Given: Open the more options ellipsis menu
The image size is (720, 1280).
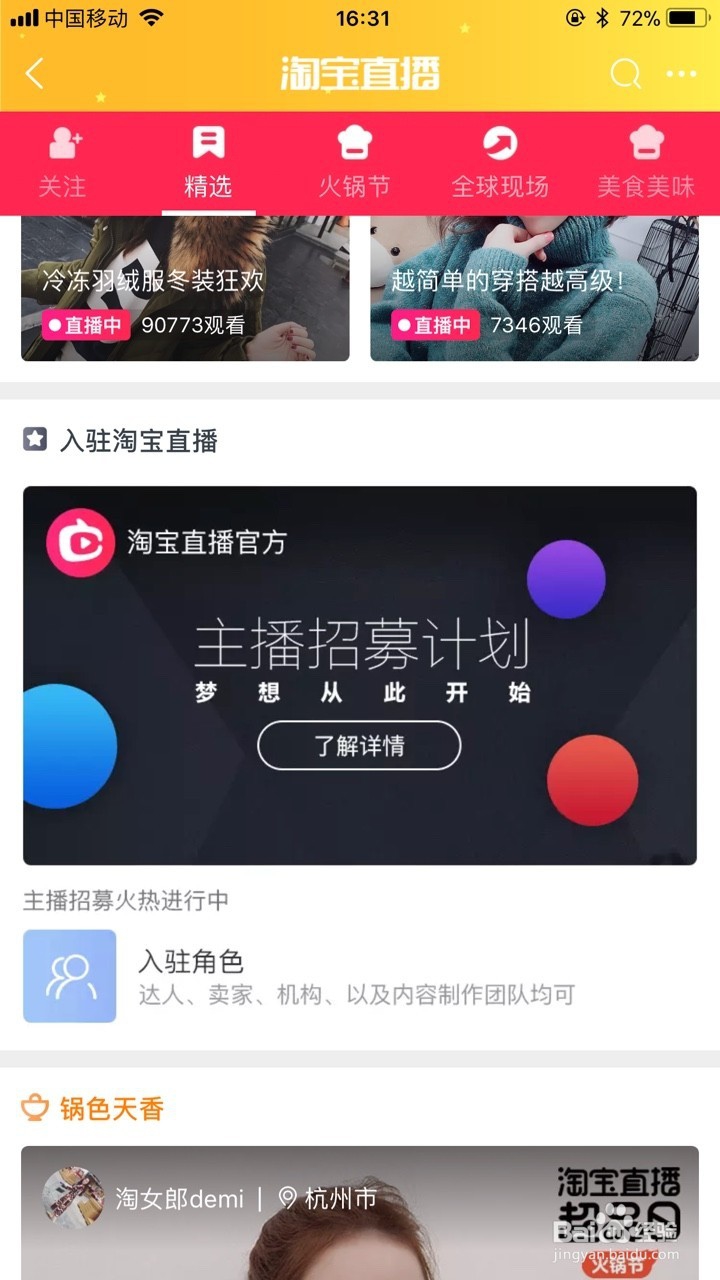Looking at the screenshot, I should tap(680, 74).
